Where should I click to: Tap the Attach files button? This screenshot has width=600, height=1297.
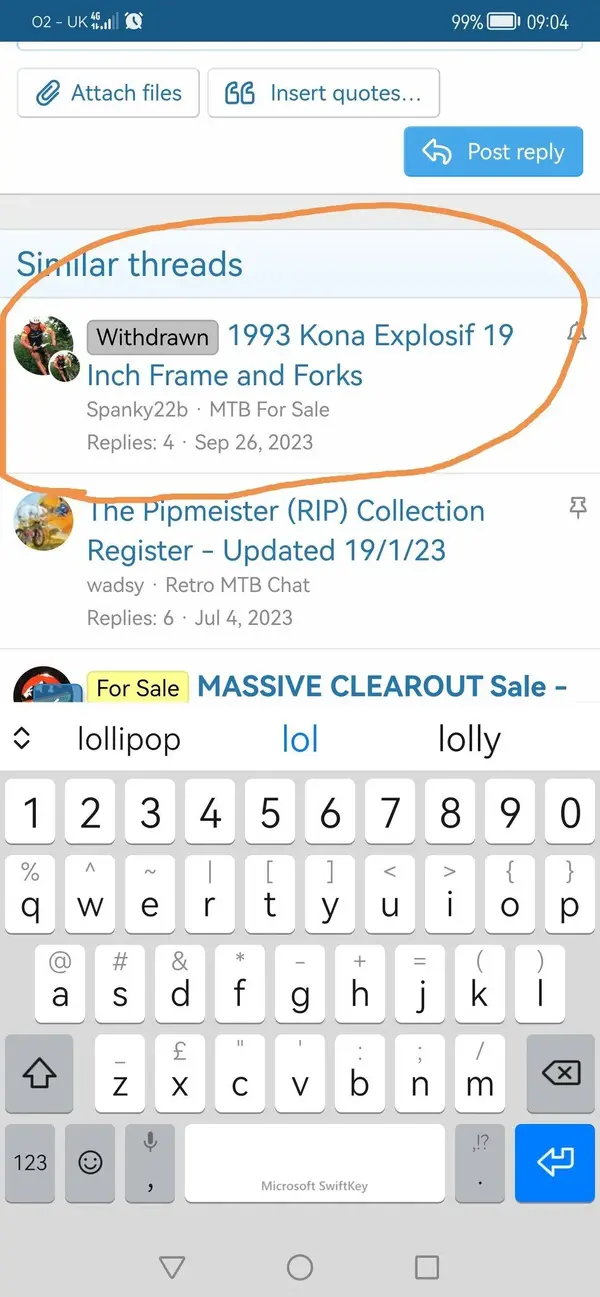(108, 94)
